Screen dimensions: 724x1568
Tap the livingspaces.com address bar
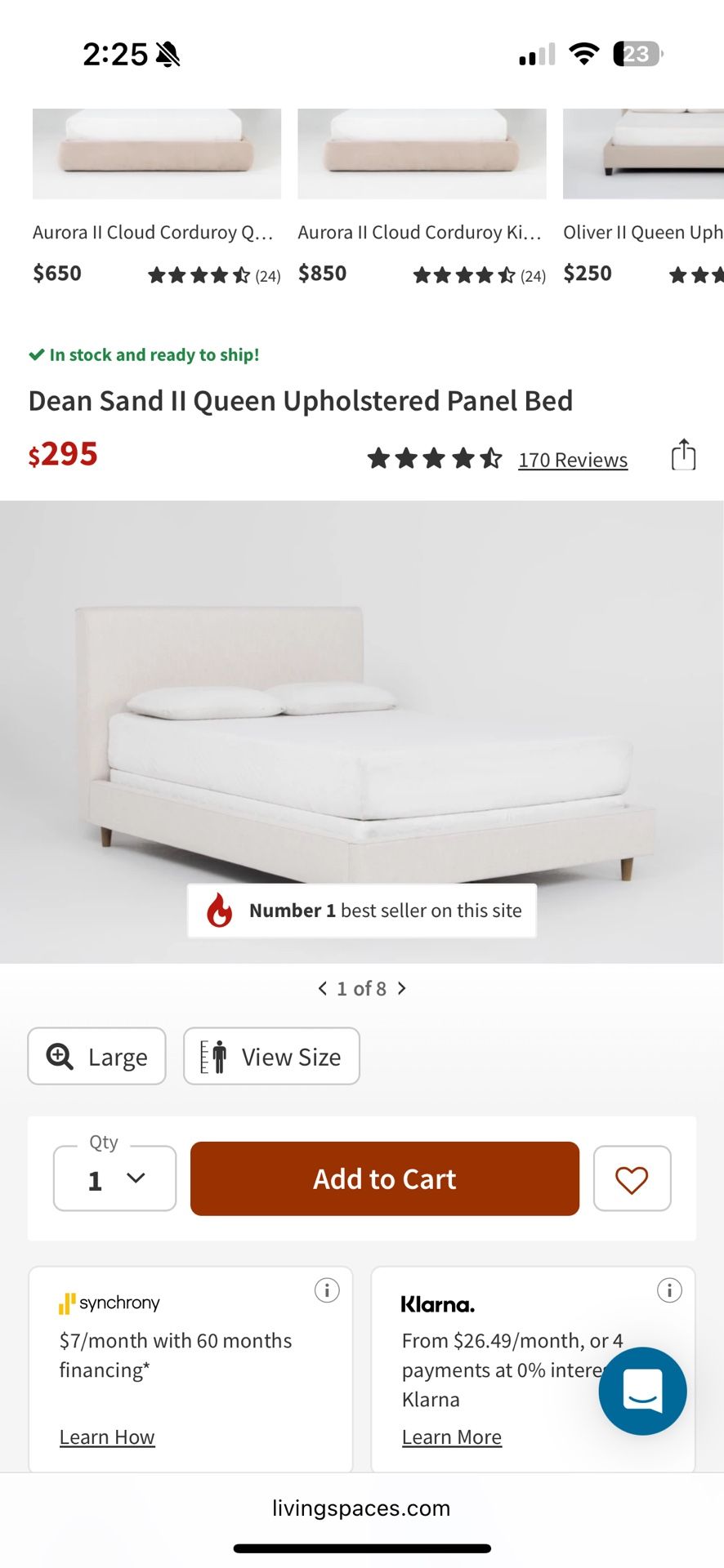(361, 1508)
